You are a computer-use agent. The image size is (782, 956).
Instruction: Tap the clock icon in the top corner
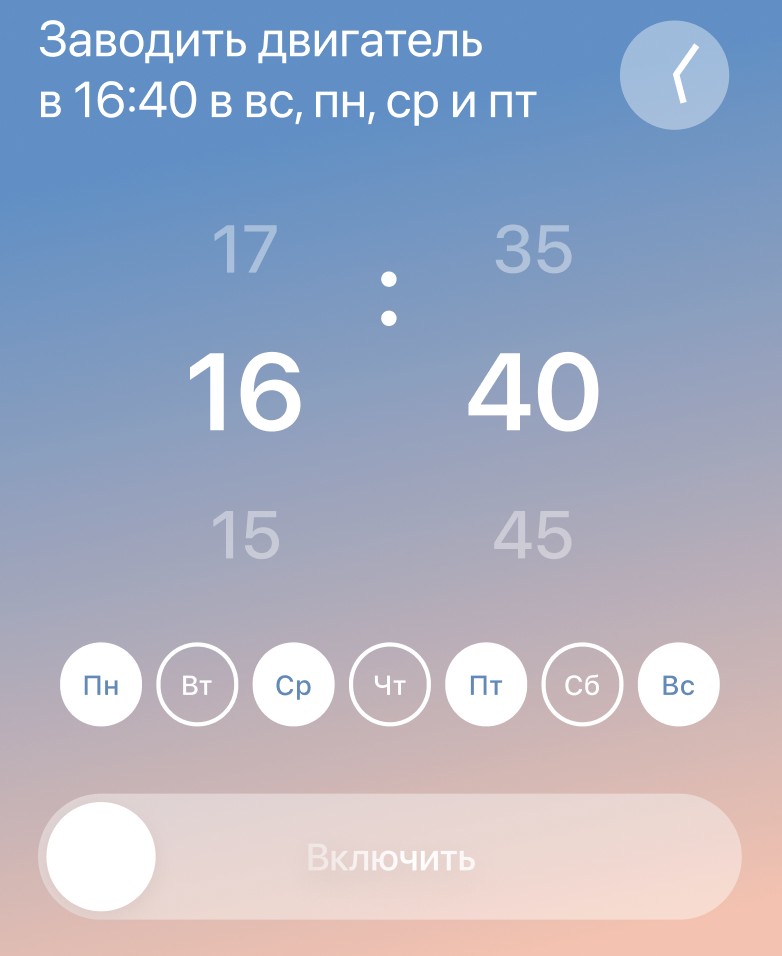(674, 75)
